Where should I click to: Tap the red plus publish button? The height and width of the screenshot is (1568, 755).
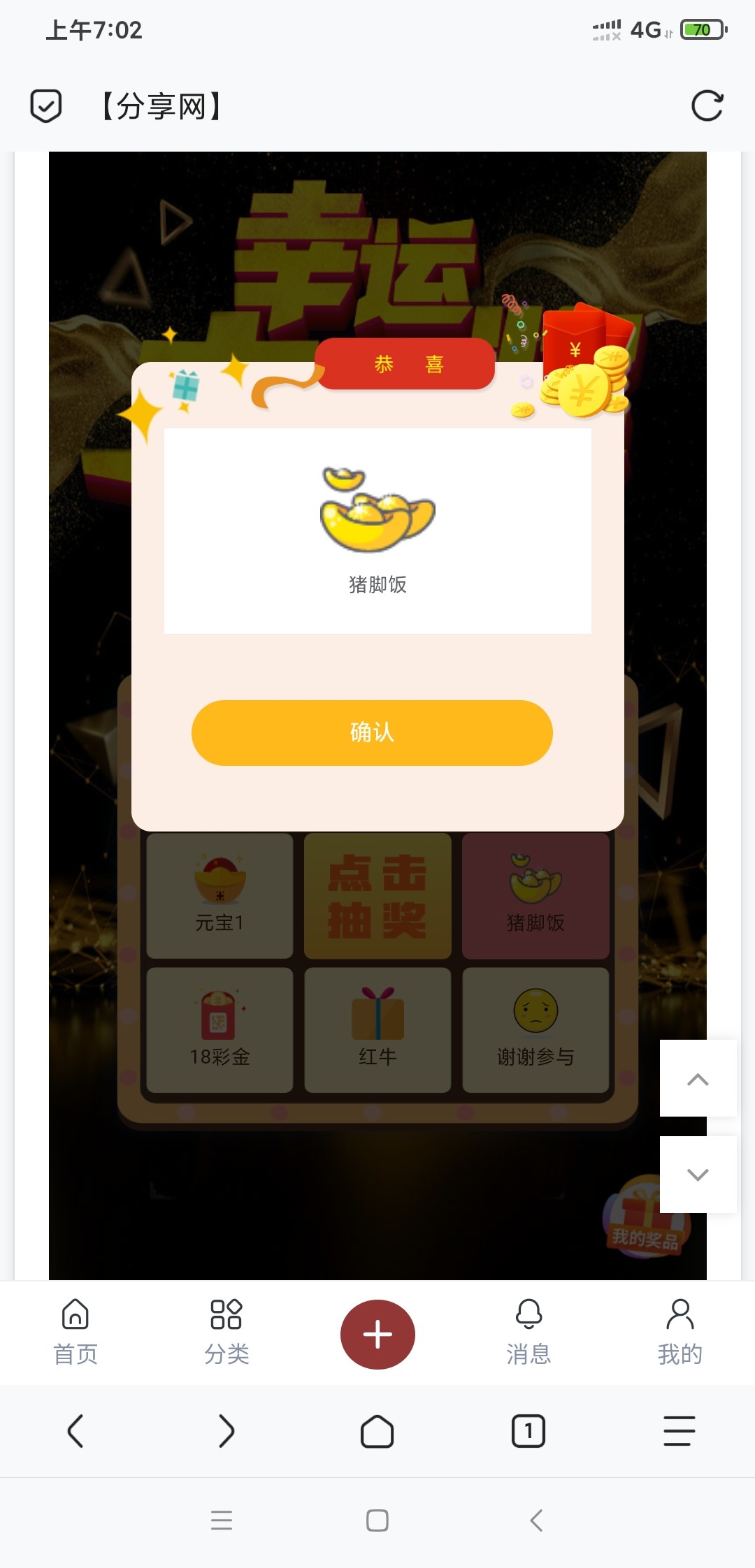[x=377, y=1334]
